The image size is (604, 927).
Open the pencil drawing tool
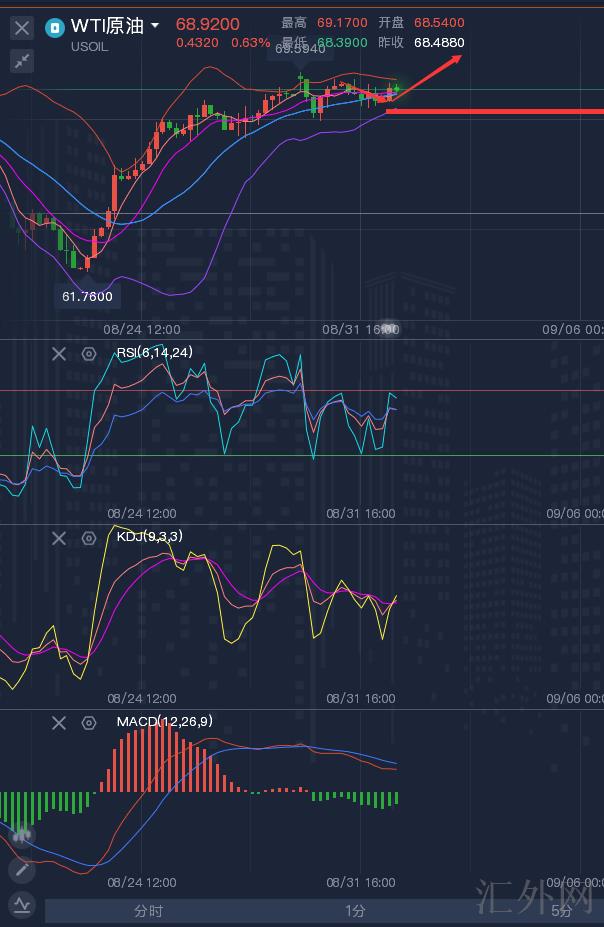coord(21,869)
